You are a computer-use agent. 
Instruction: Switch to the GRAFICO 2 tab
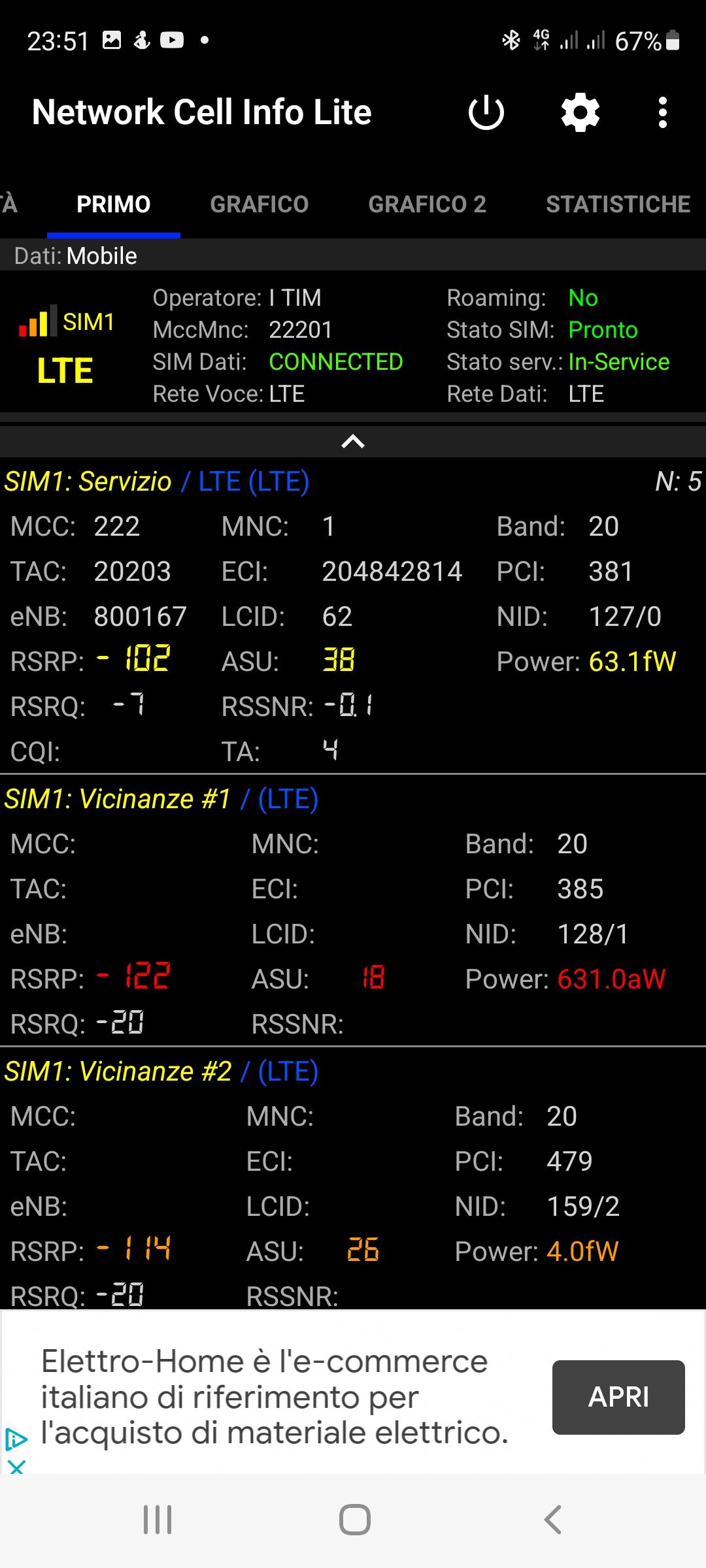coord(427,204)
